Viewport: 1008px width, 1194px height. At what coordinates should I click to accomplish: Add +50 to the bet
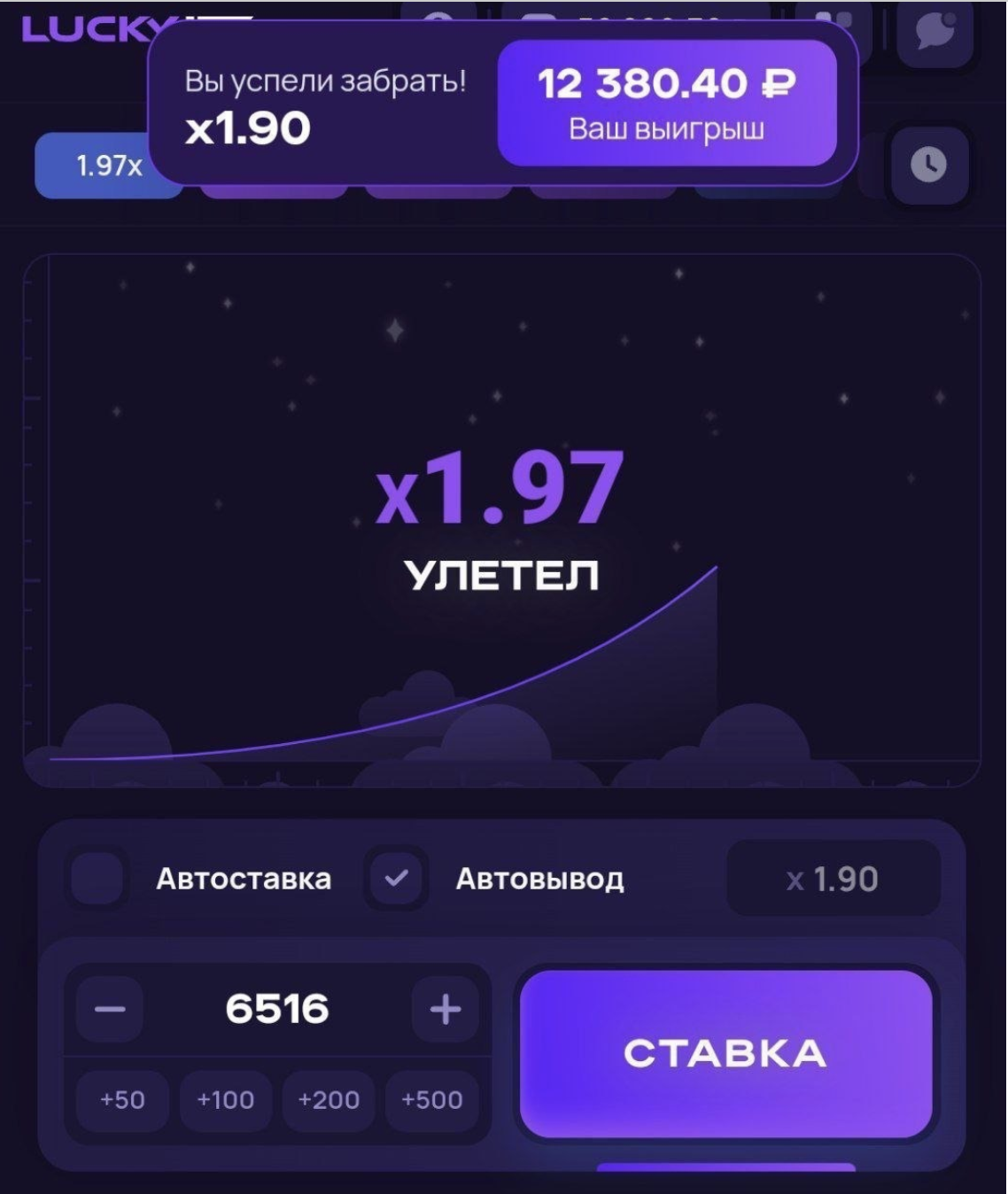point(122,1099)
